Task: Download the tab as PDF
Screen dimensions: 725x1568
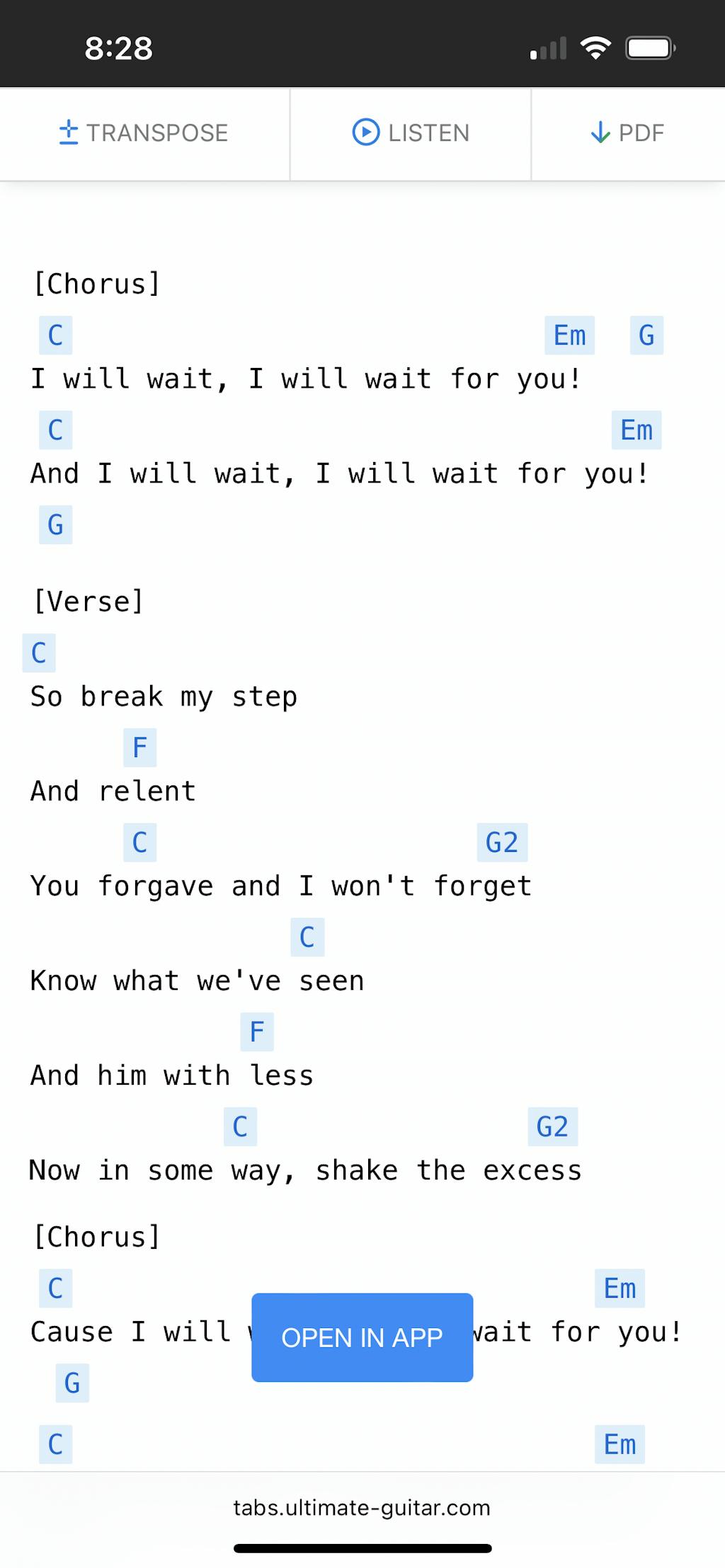Action: click(x=627, y=133)
